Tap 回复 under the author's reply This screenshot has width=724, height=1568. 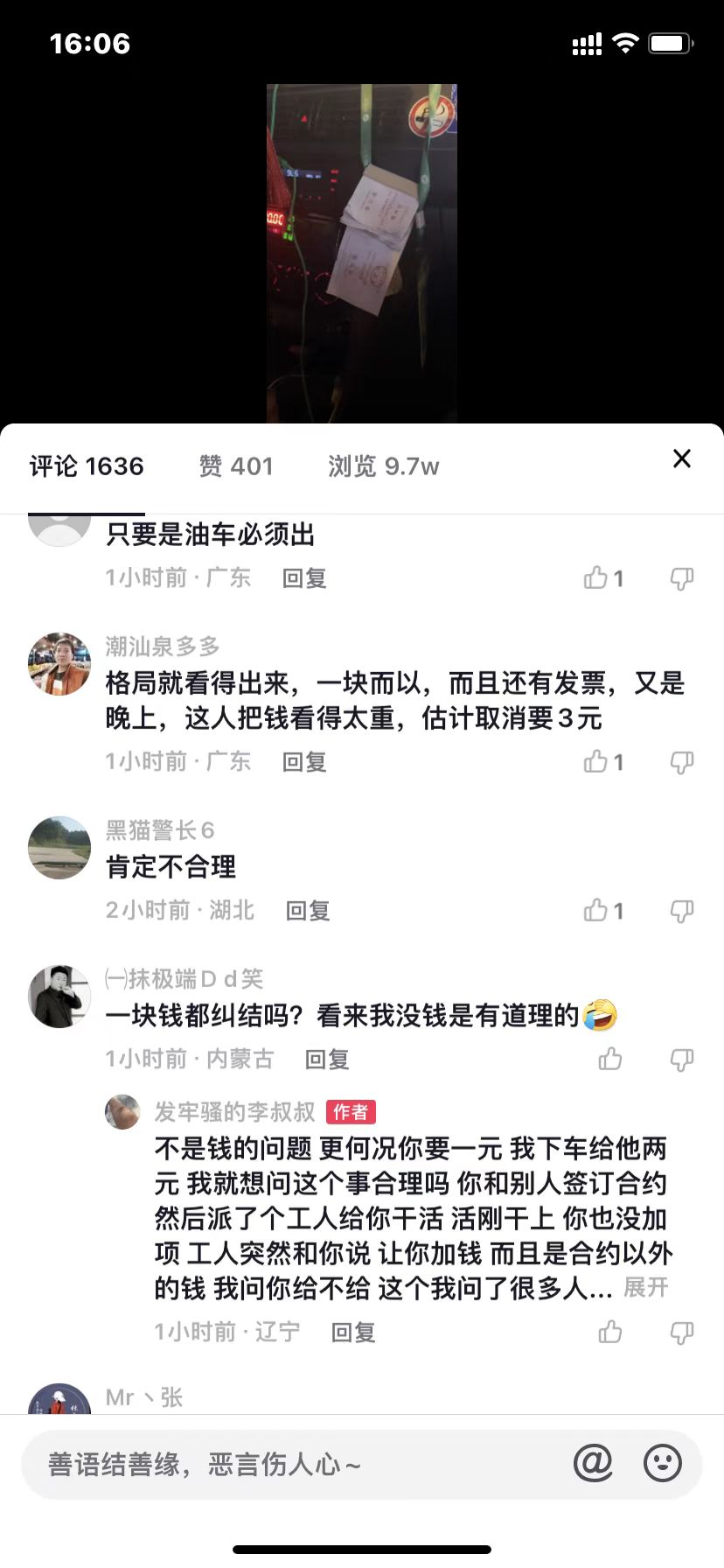(x=353, y=1332)
